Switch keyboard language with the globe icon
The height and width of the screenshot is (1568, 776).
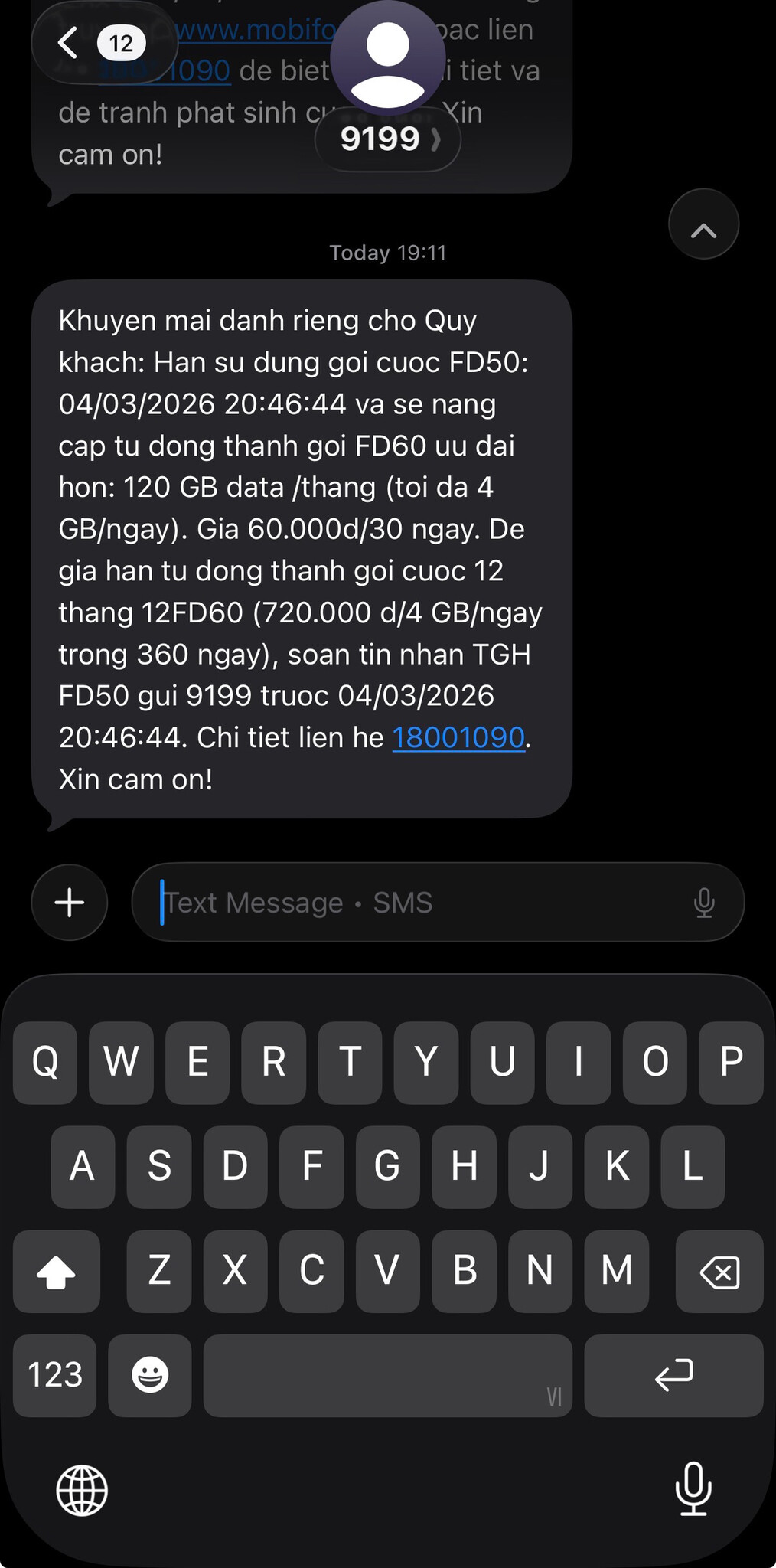click(82, 1490)
